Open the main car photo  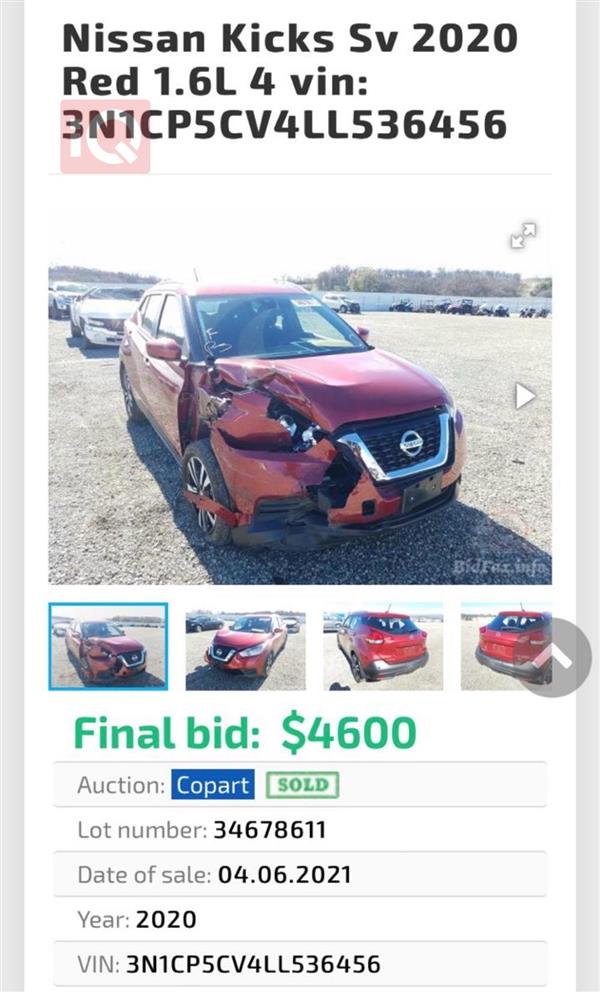pos(300,420)
